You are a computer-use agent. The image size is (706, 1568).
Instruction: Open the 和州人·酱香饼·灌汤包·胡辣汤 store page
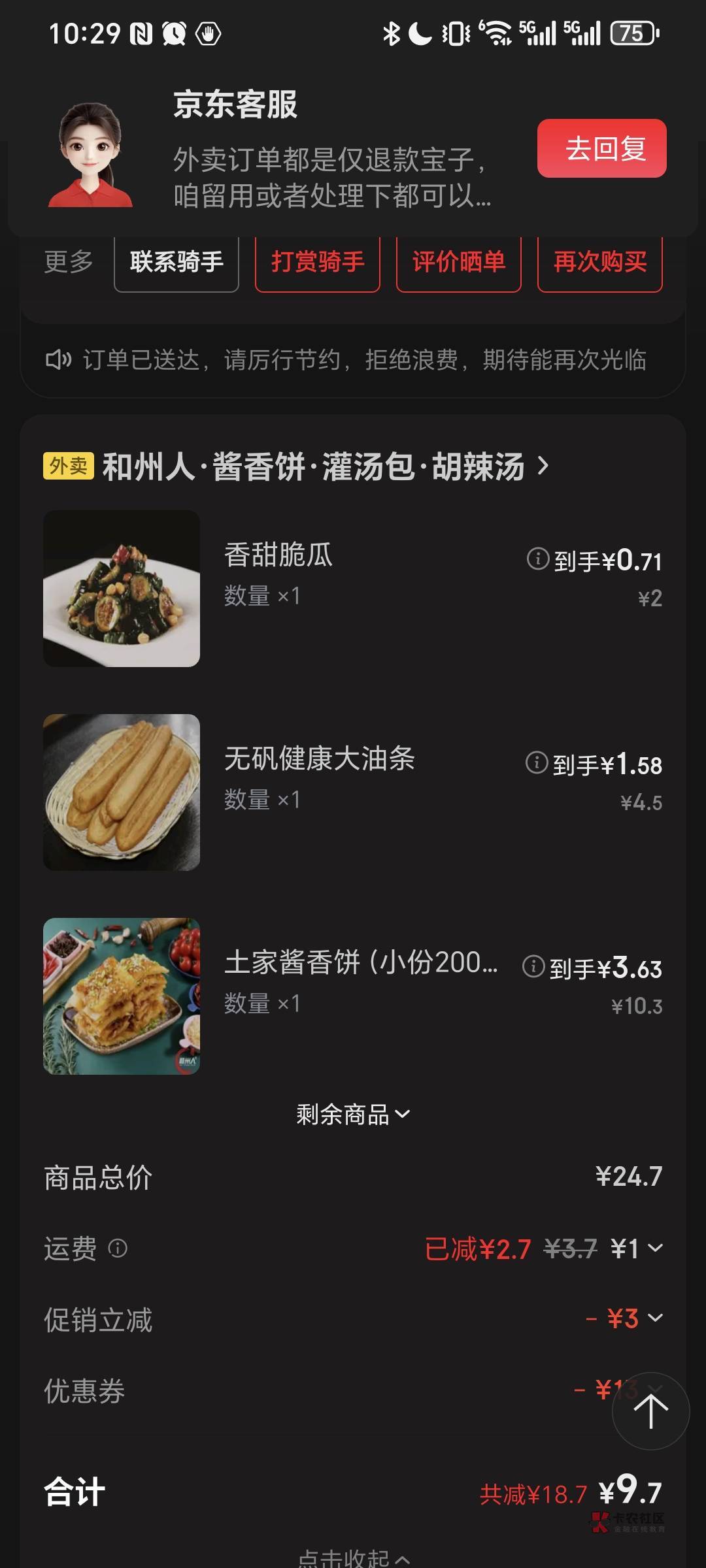coord(314,466)
